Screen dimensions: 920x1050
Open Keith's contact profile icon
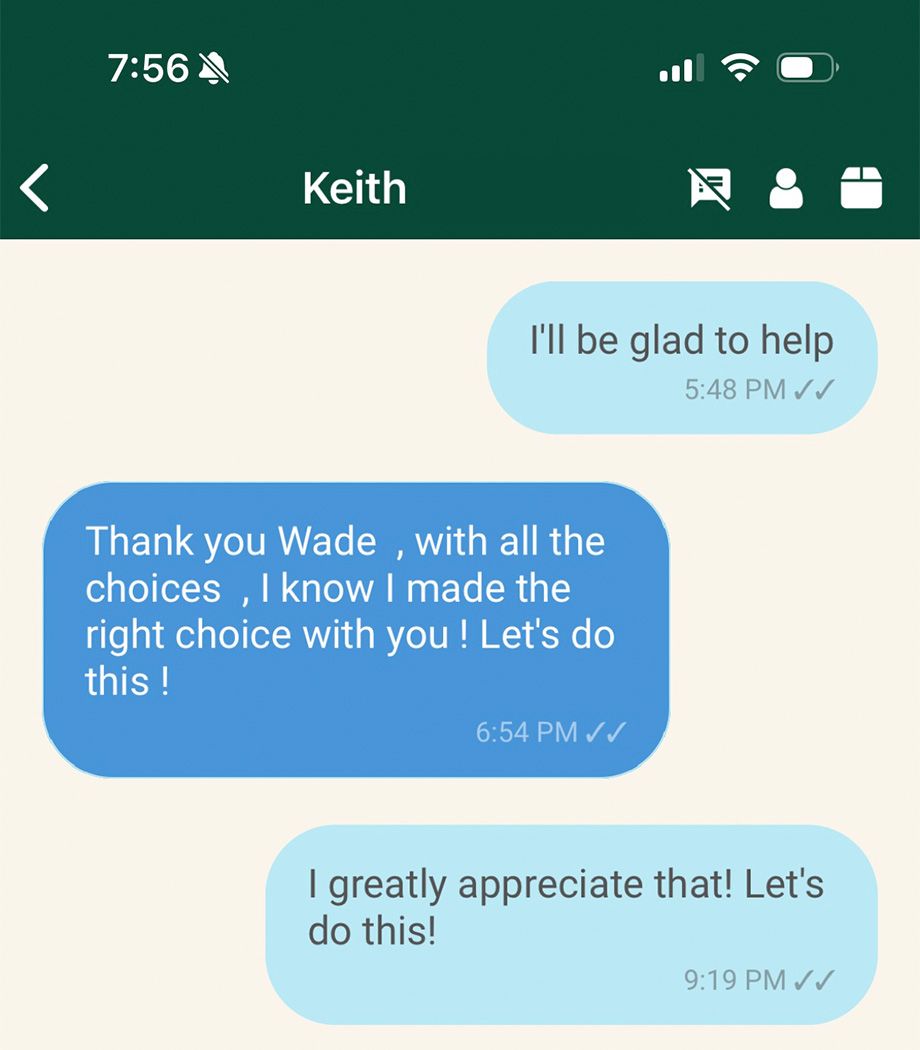tap(786, 188)
